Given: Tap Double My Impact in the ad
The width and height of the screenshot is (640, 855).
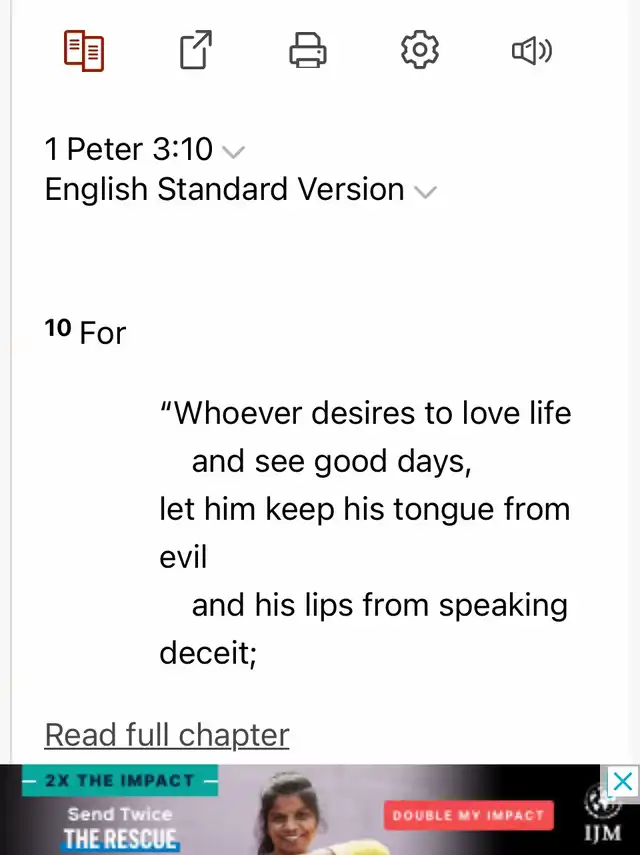Looking at the screenshot, I should pyautogui.click(x=469, y=816).
